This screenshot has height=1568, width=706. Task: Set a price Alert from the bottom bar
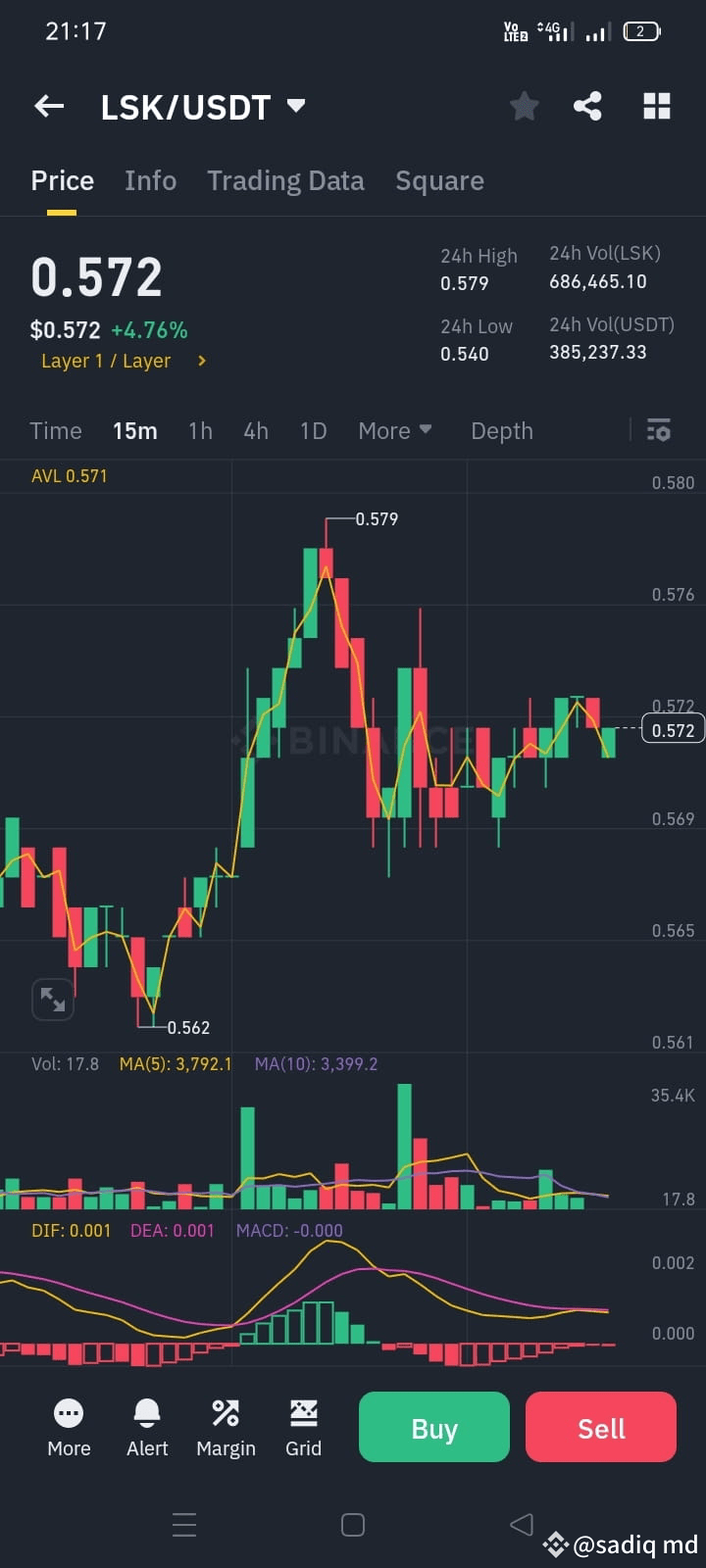pyautogui.click(x=146, y=1427)
